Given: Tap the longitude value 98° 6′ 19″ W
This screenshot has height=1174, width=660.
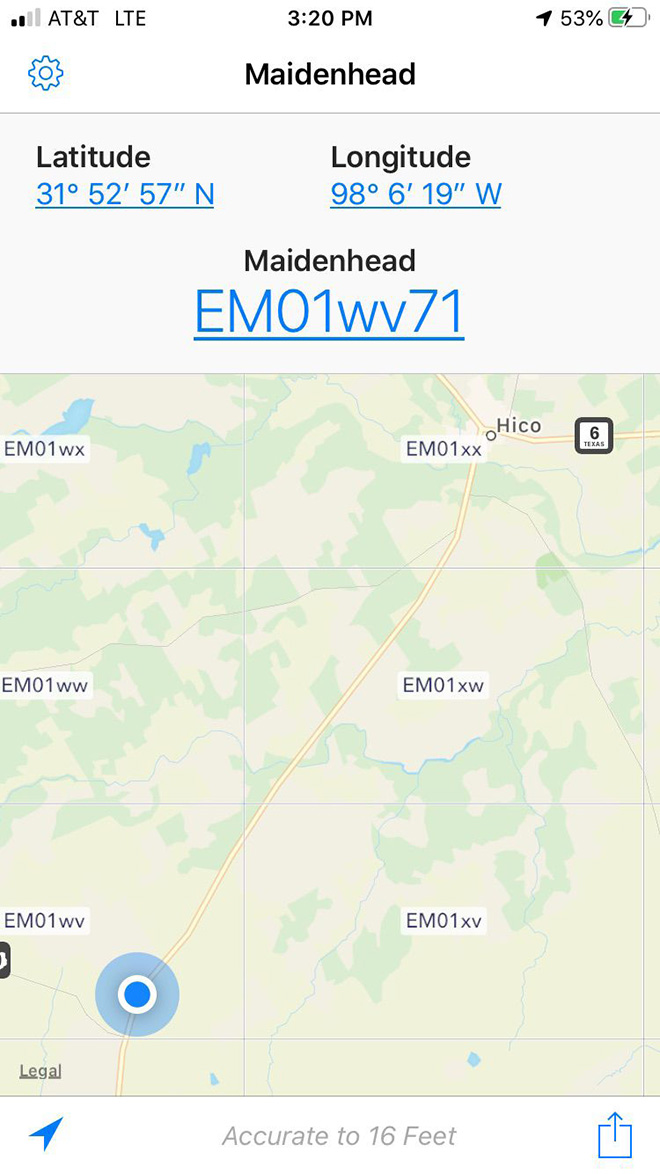Looking at the screenshot, I should [416, 194].
